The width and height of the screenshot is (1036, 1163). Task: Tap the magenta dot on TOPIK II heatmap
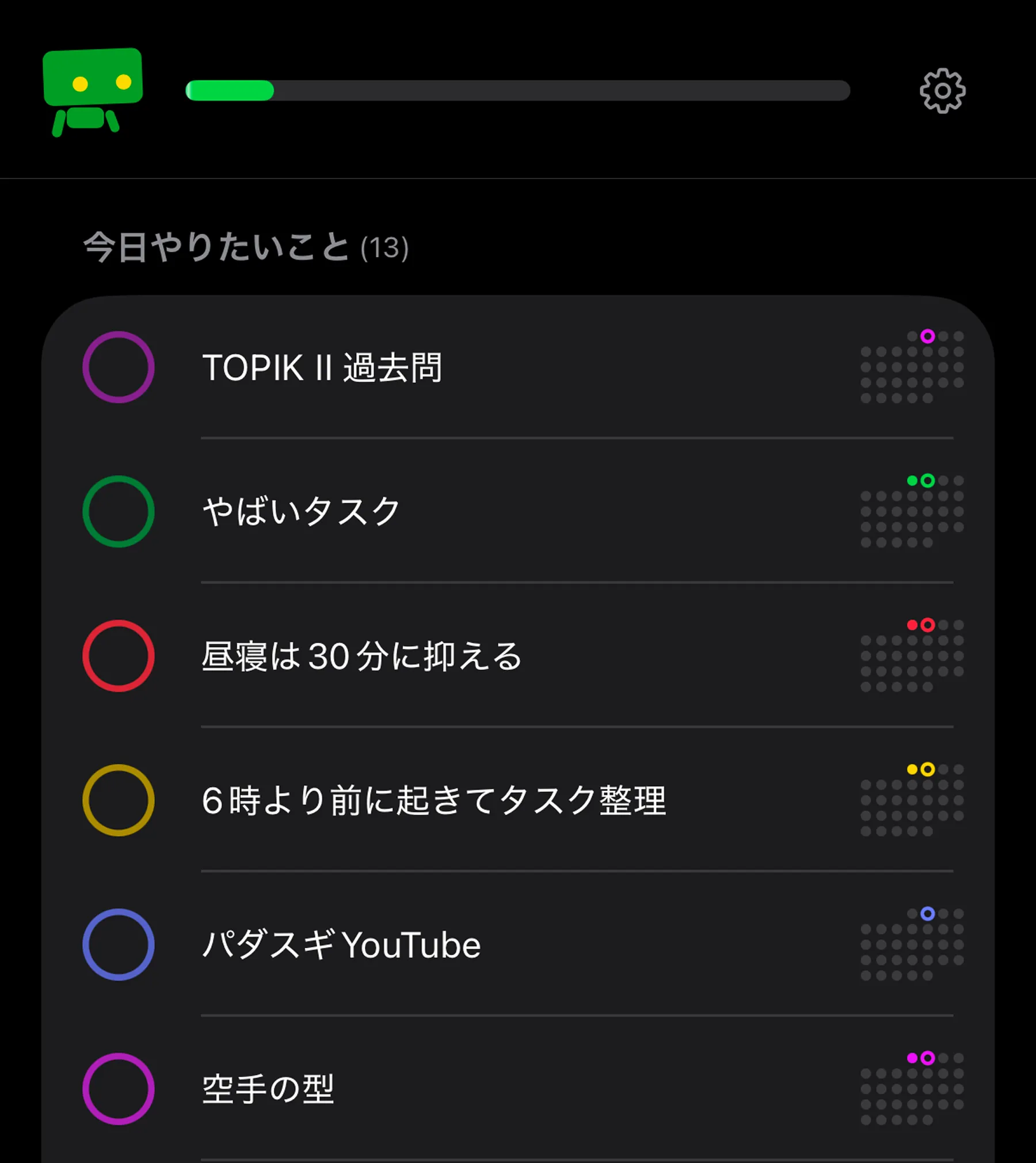point(928,336)
